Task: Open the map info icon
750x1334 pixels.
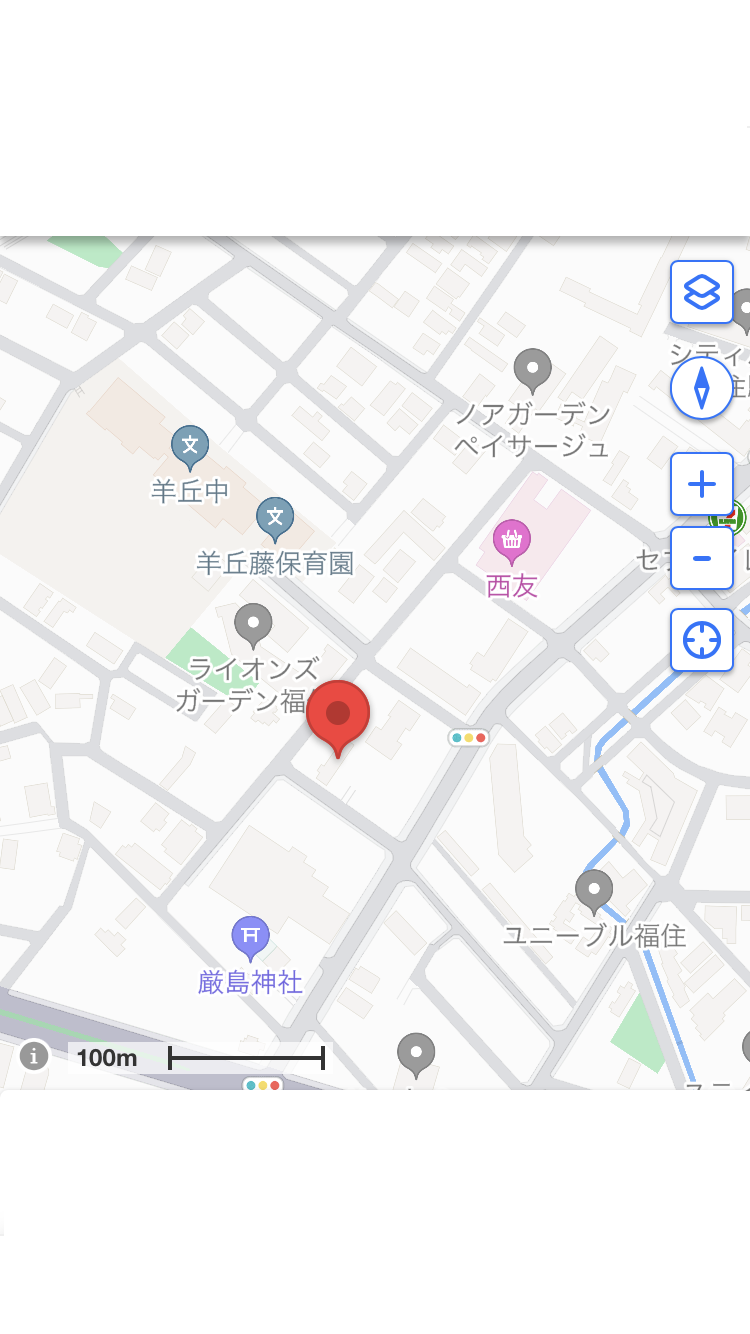Action: 34,1055
